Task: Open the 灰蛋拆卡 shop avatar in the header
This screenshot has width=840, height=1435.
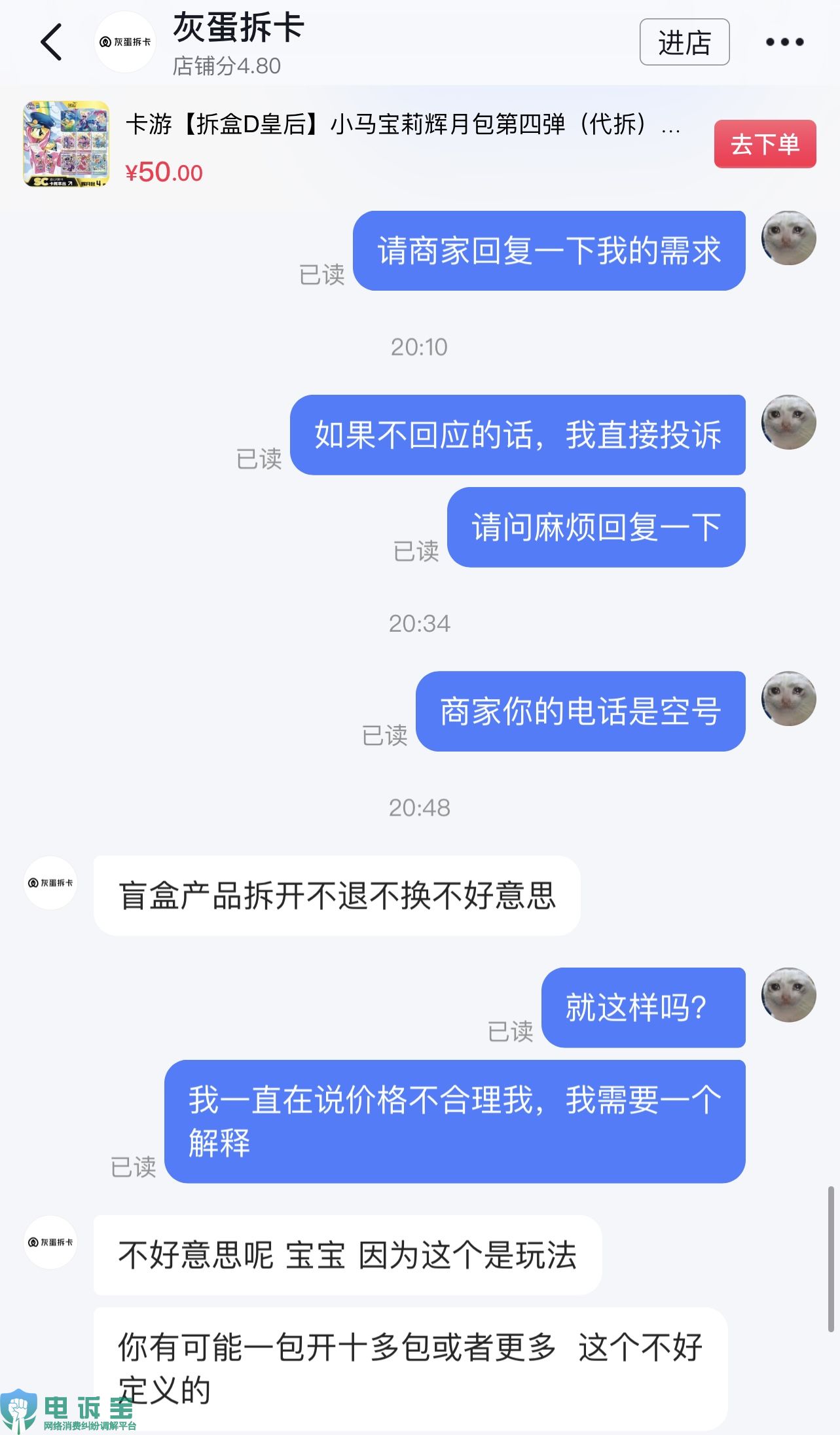Action: pos(125,42)
